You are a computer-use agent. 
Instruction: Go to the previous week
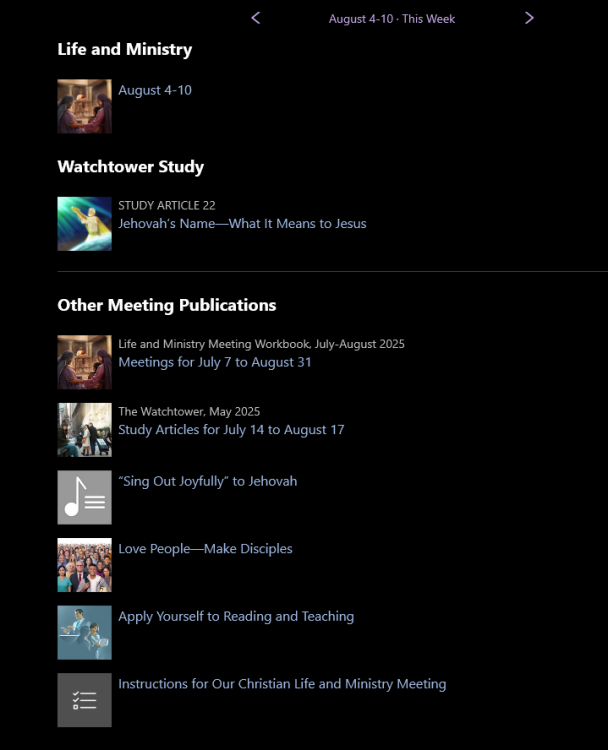[x=256, y=18]
